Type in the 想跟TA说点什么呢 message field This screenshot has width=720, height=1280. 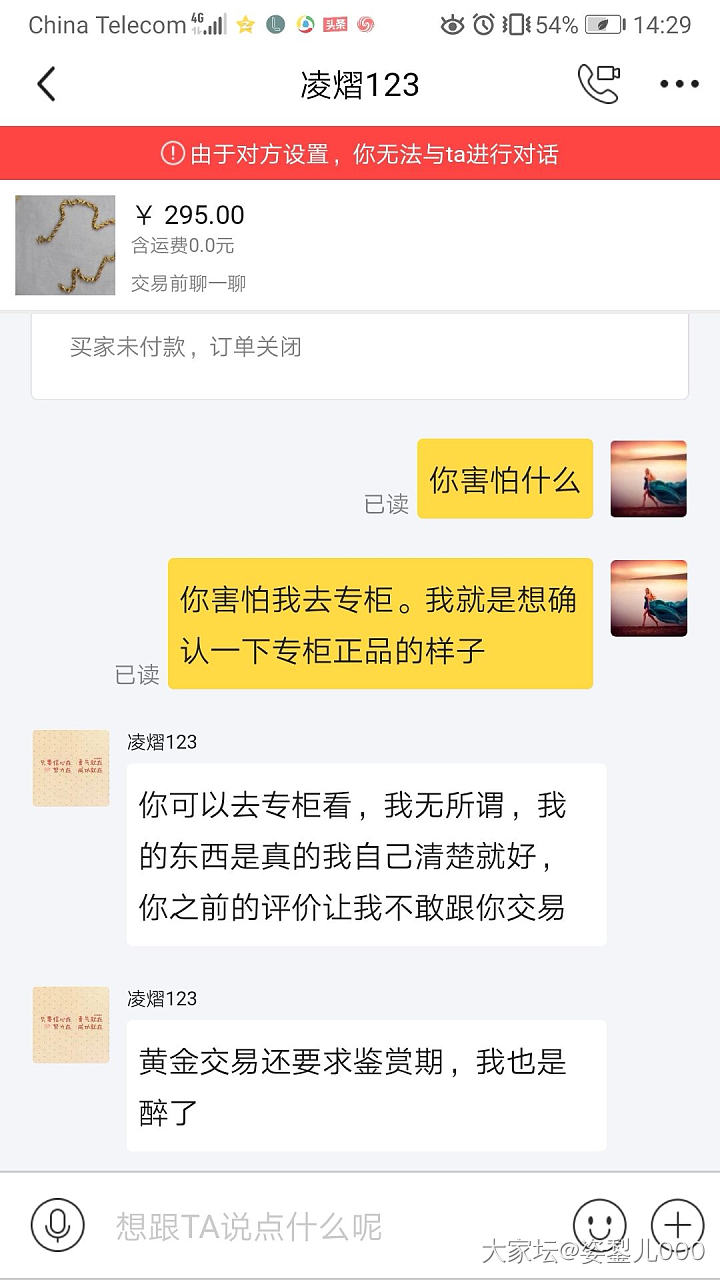pyautogui.click(x=330, y=1226)
